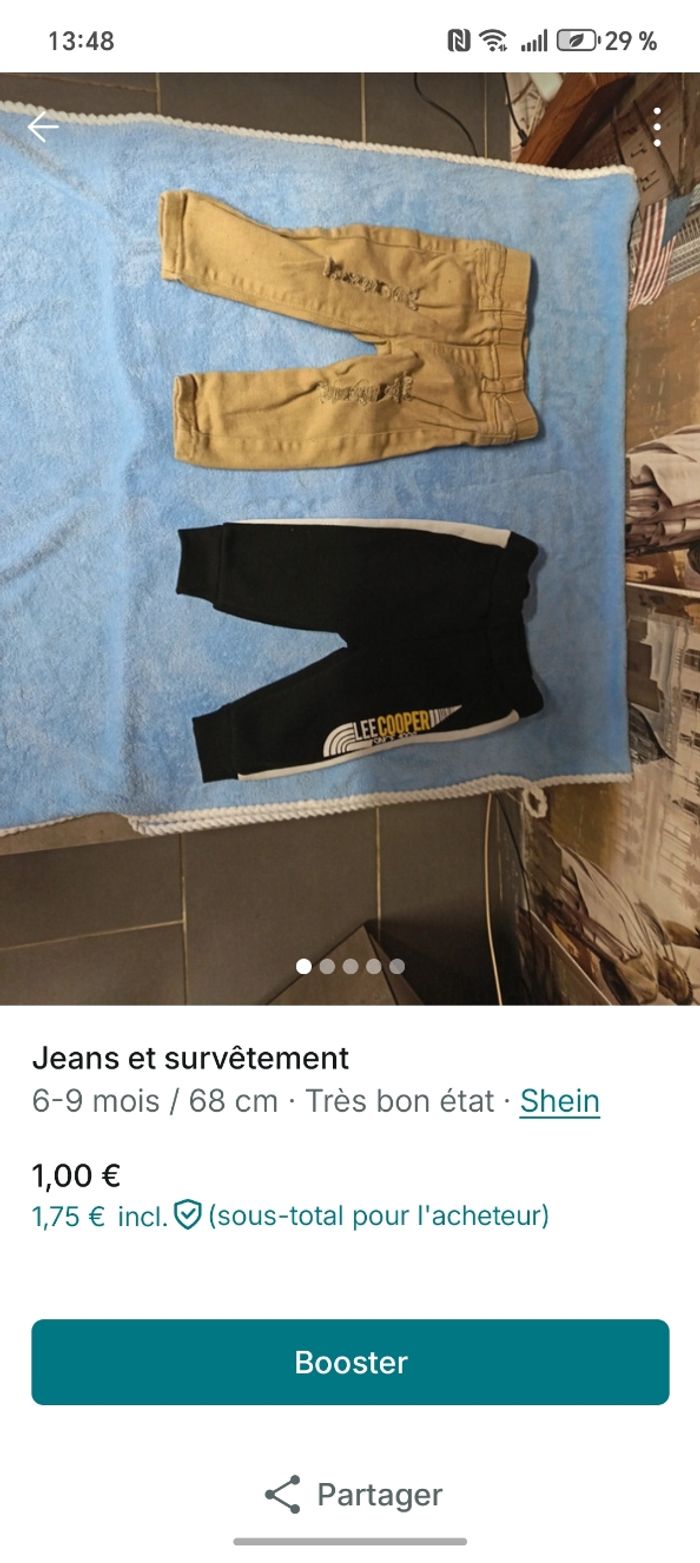Open the three-dot overflow menu

coord(656,128)
